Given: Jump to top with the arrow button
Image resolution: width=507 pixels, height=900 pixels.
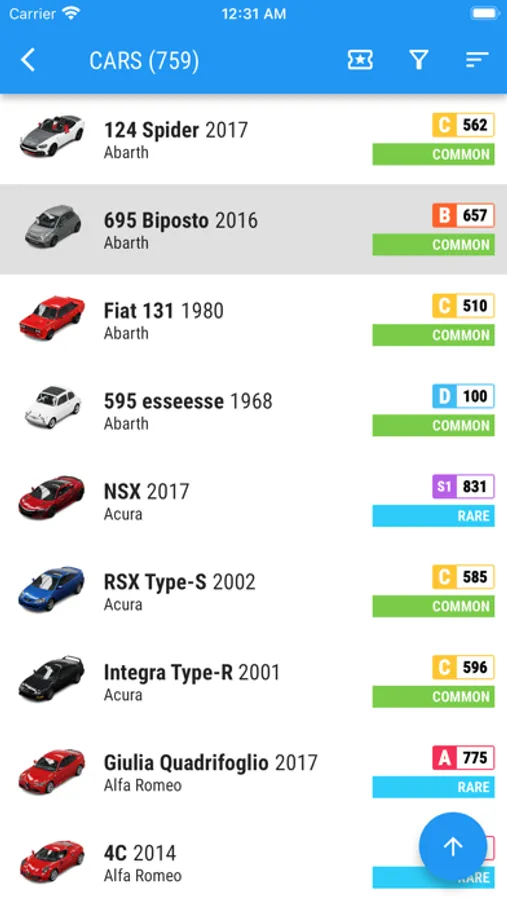Looking at the screenshot, I should [452, 846].
